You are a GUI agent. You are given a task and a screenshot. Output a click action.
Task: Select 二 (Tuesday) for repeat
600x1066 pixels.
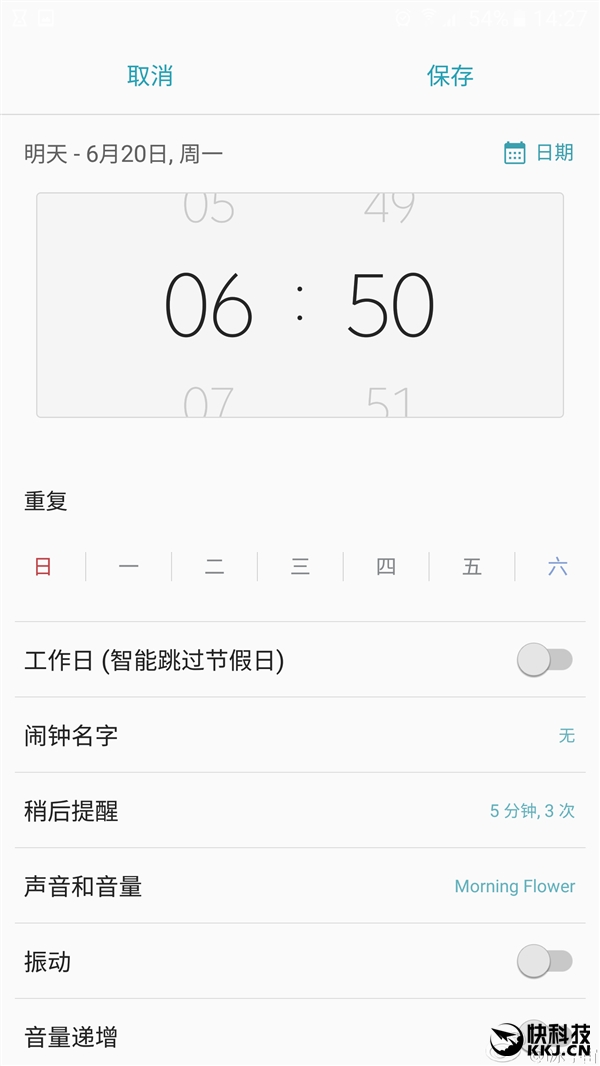coord(214,567)
